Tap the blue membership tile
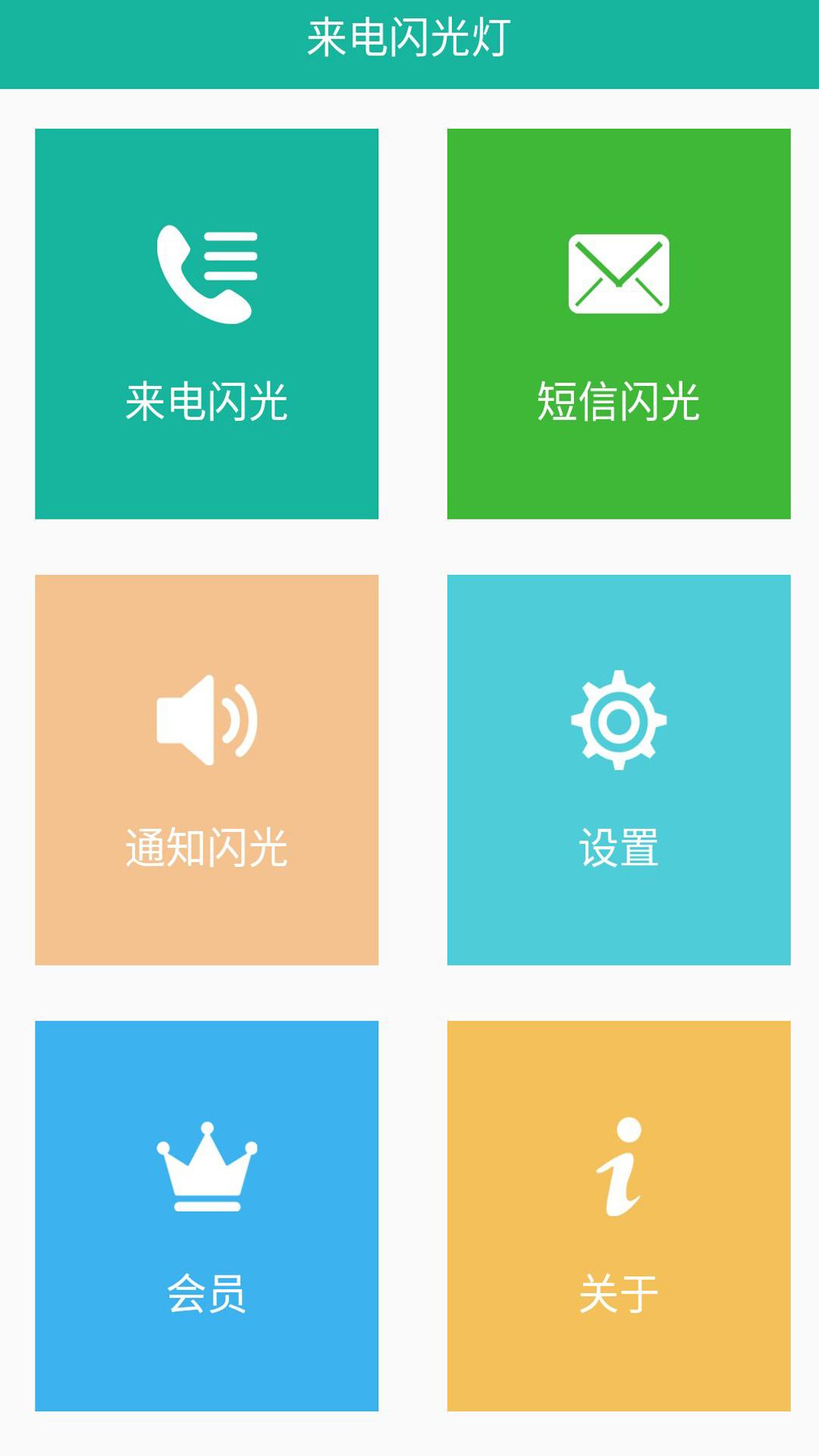The height and width of the screenshot is (1456, 819). coord(206,1213)
